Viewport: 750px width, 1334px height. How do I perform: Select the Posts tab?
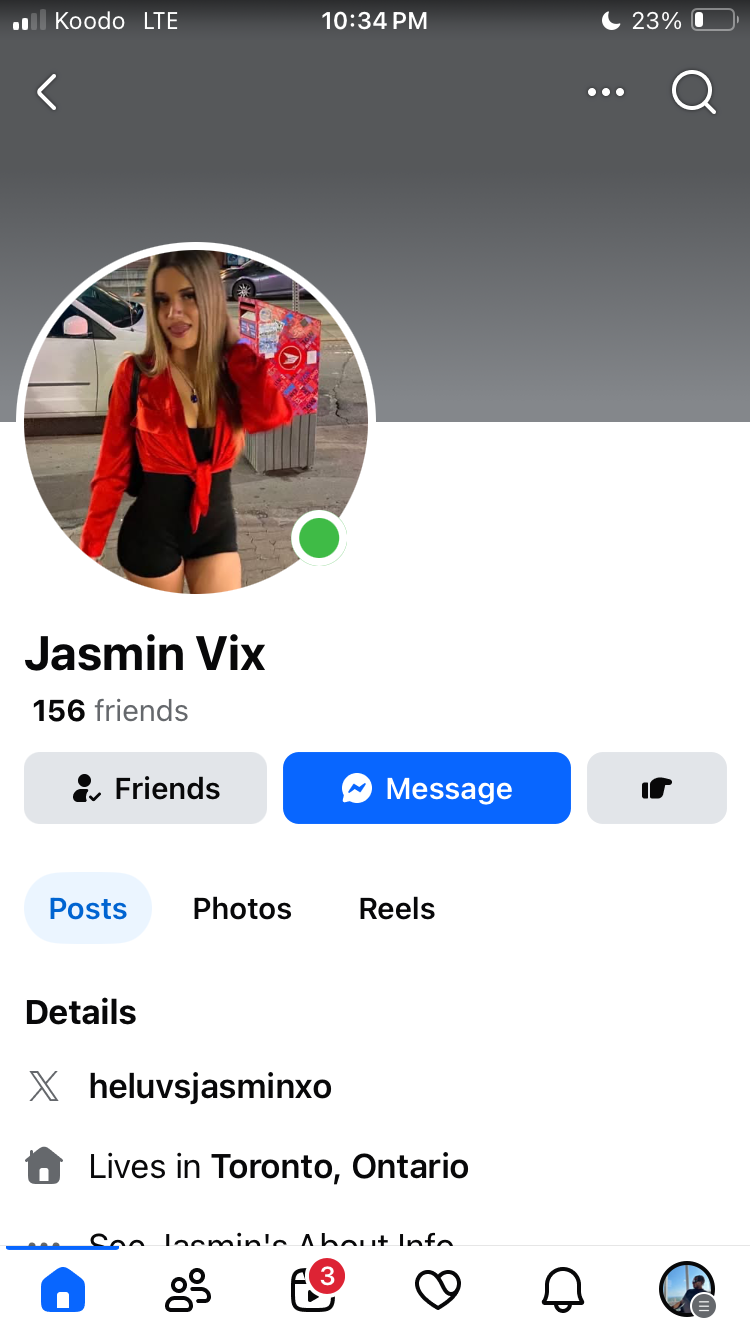88,908
